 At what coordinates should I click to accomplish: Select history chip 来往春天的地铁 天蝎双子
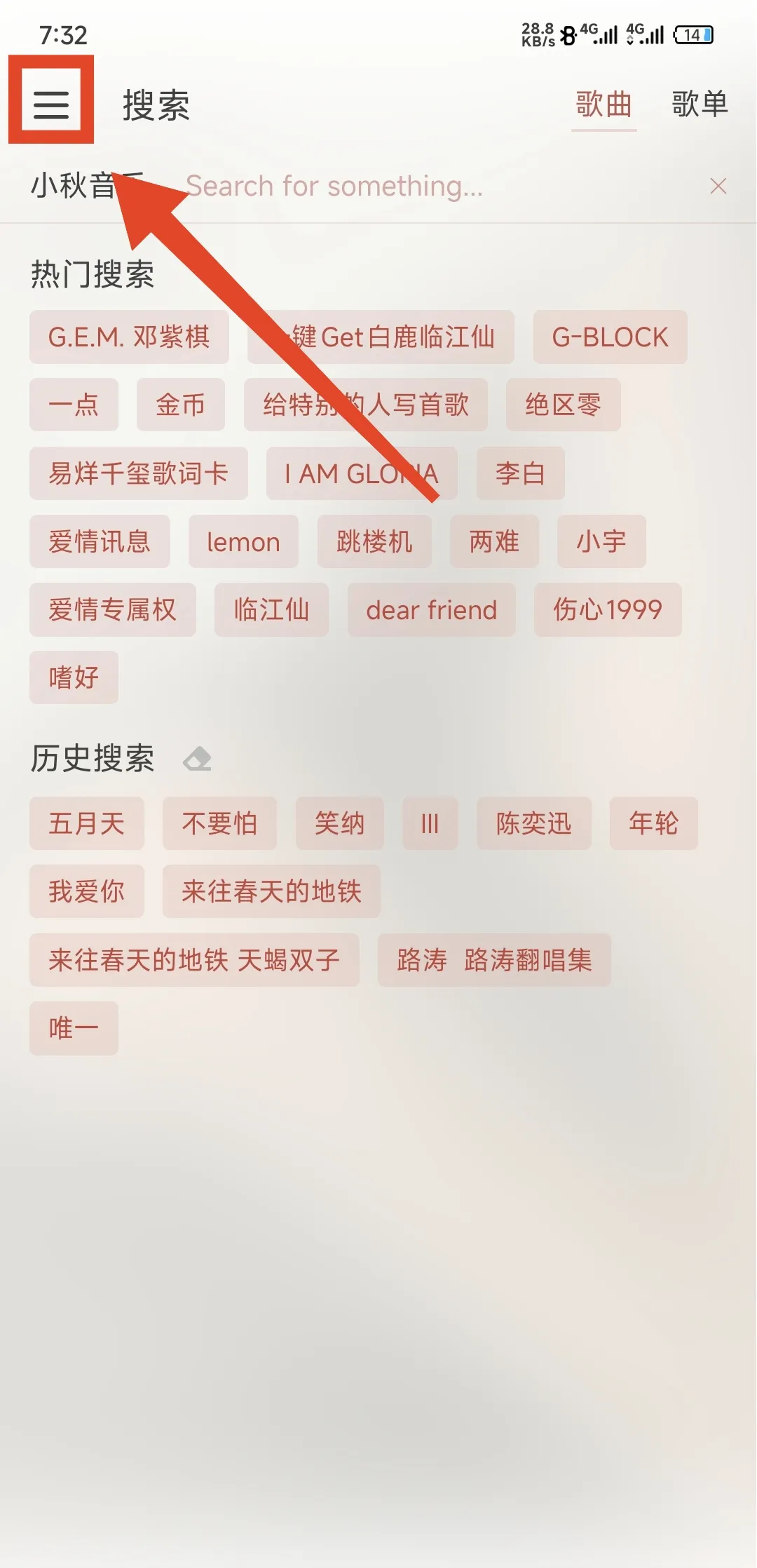(194, 960)
